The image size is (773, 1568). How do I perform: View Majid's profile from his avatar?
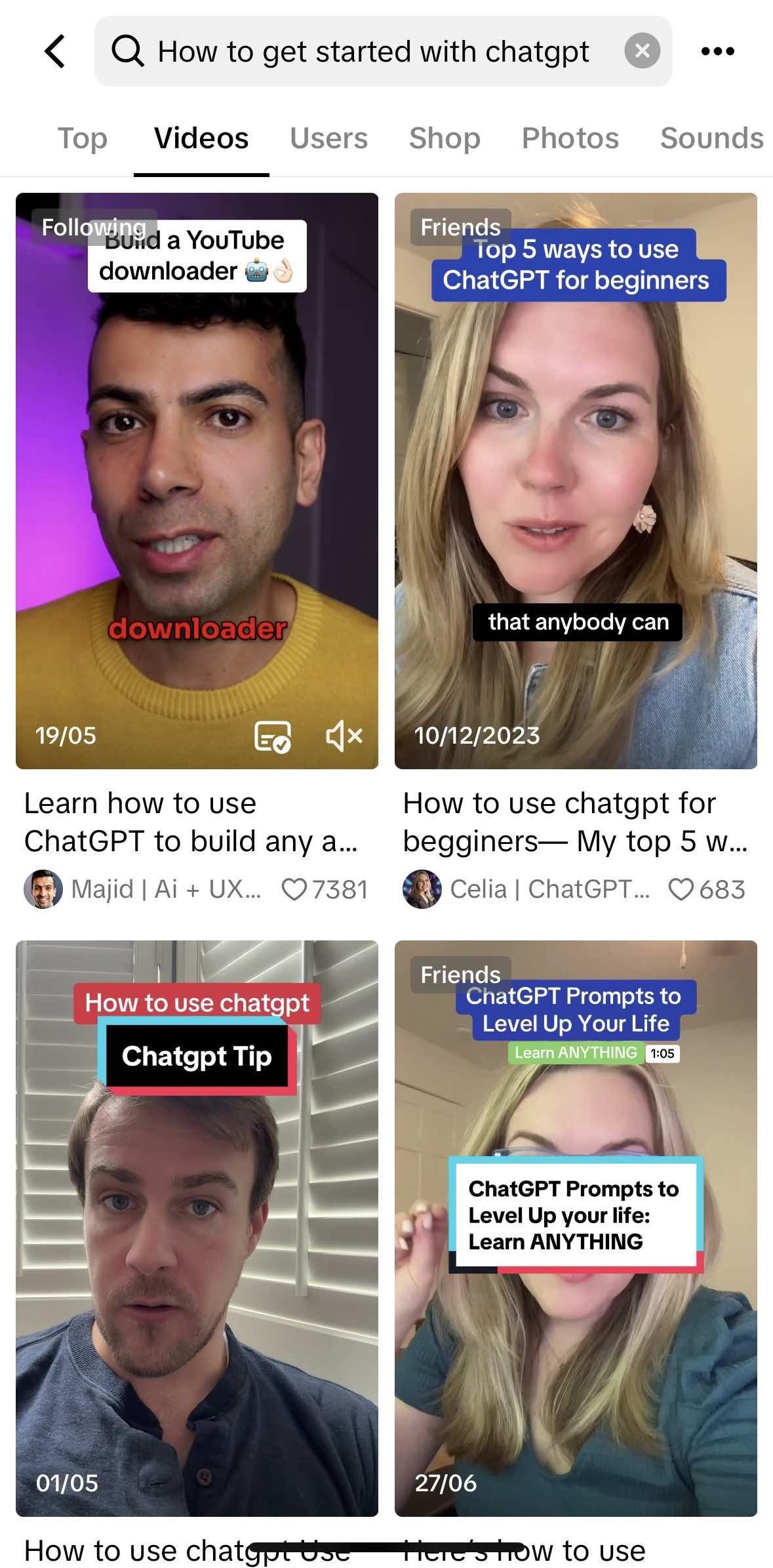point(43,889)
